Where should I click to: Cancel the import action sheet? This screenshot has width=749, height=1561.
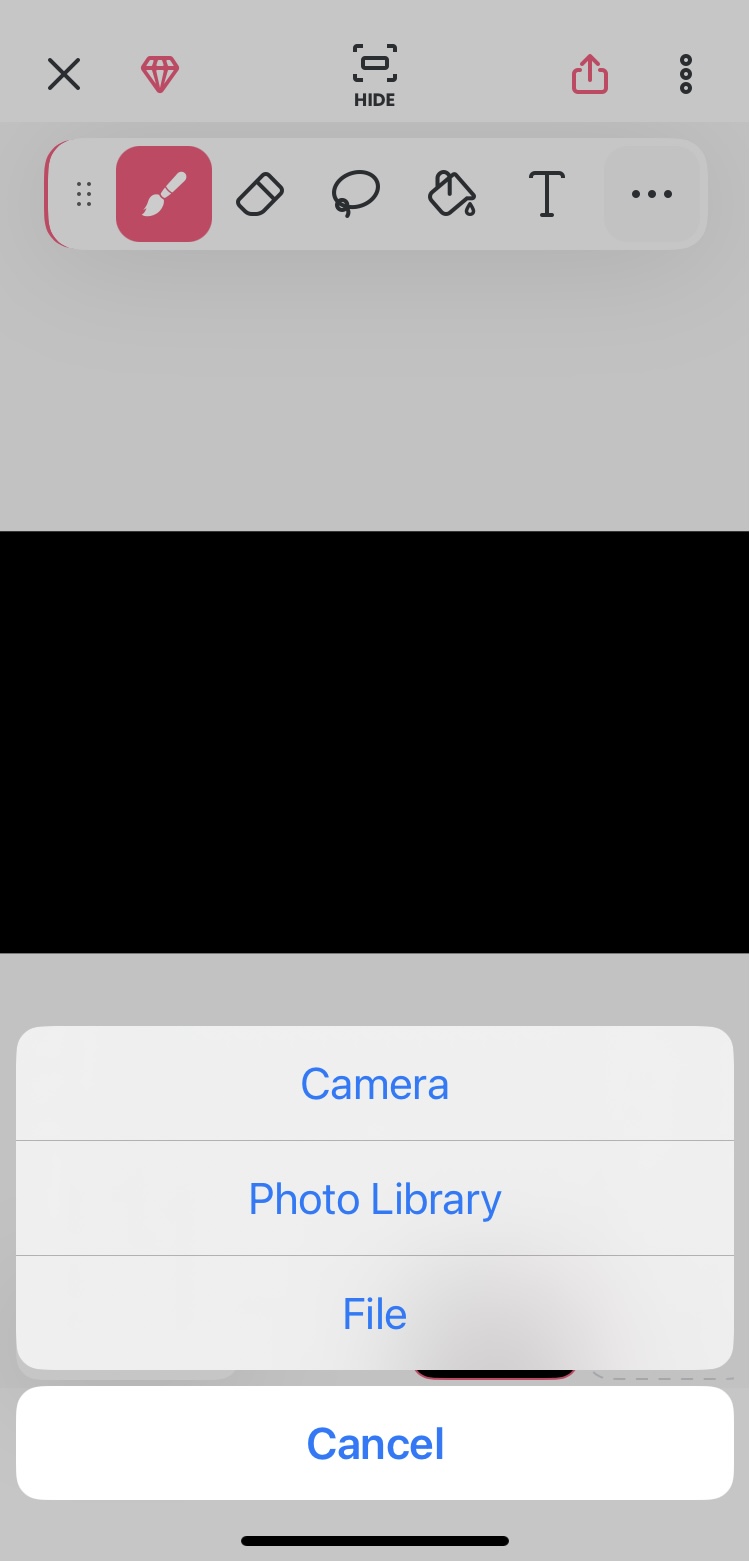pos(374,1443)
